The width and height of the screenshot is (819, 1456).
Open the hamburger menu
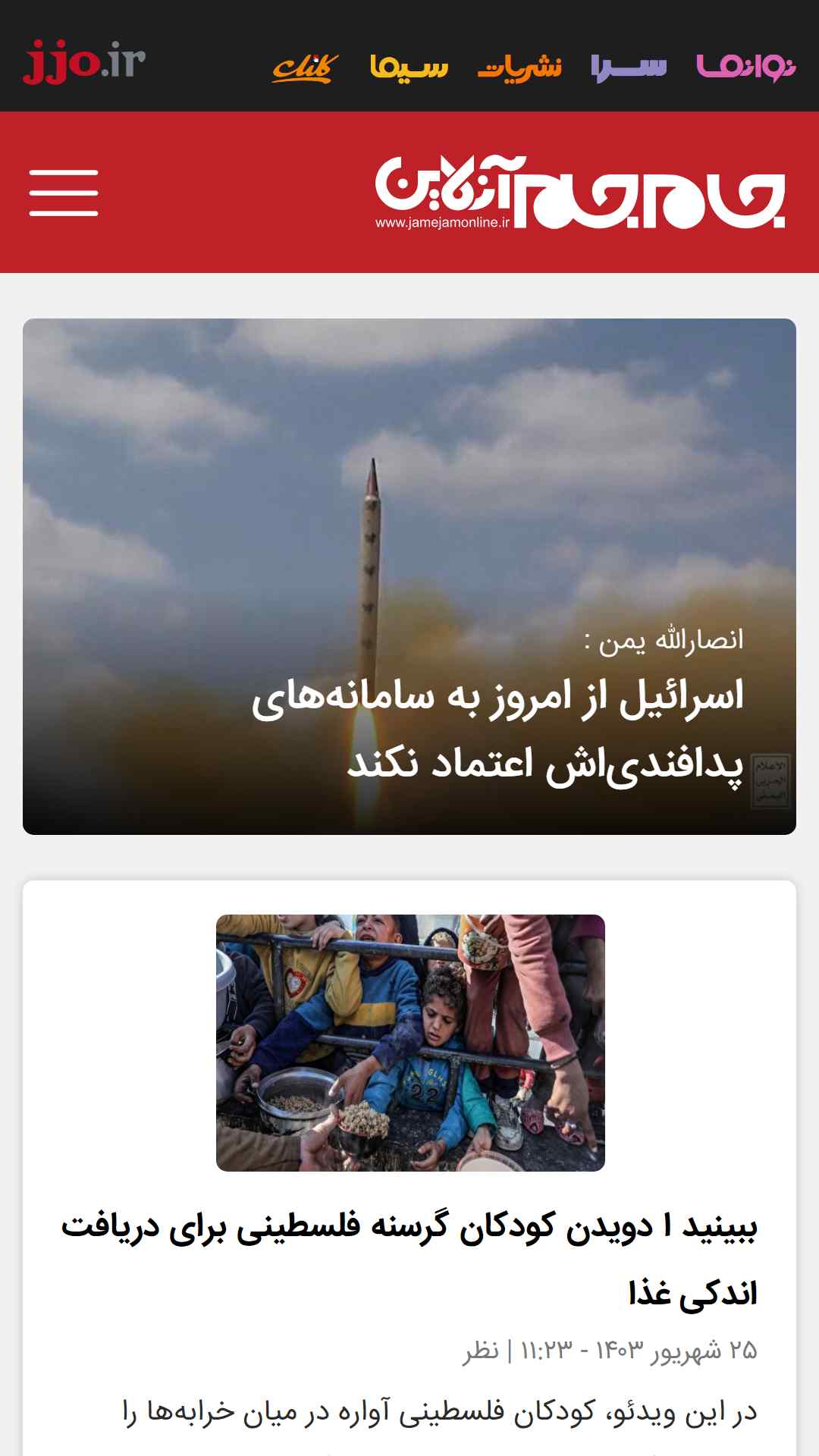[x=64, y=193]
